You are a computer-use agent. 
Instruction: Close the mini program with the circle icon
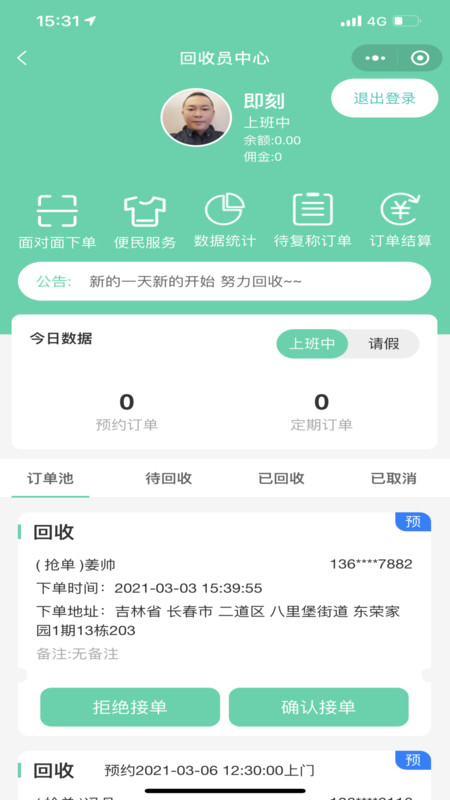[420, 58]
